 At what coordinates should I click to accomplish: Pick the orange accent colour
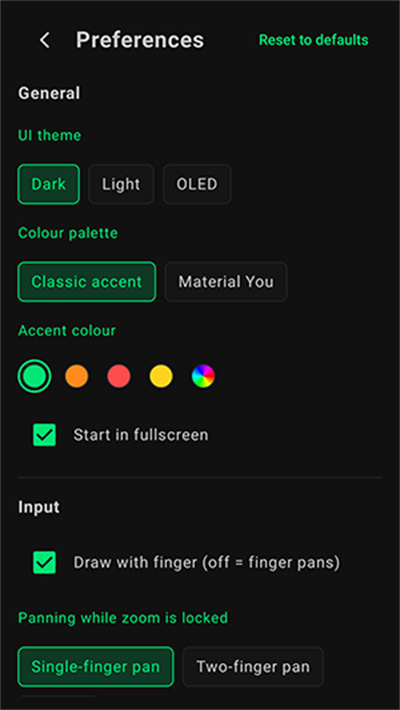[x=77, y=376]
